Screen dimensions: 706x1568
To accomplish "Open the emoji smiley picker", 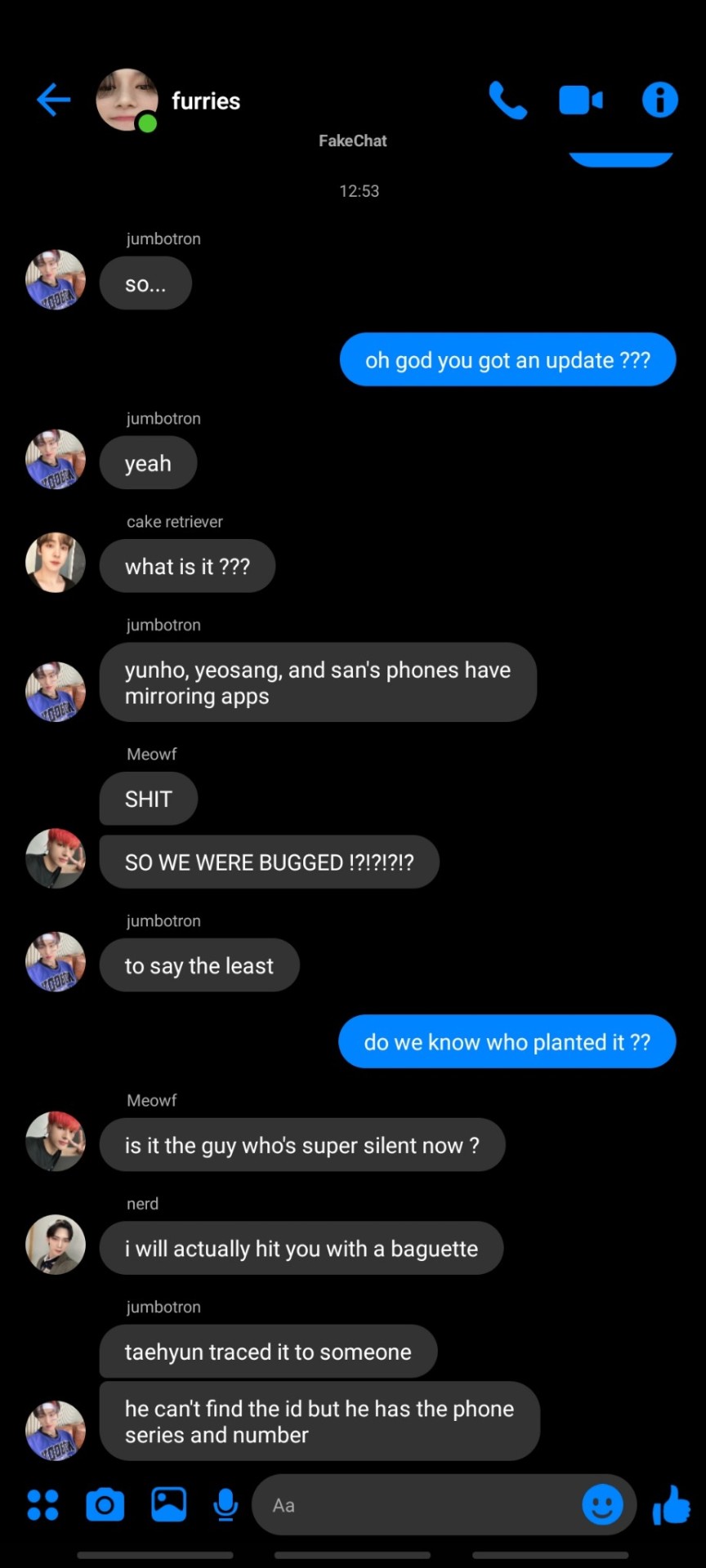I will tap(602, 1504).
